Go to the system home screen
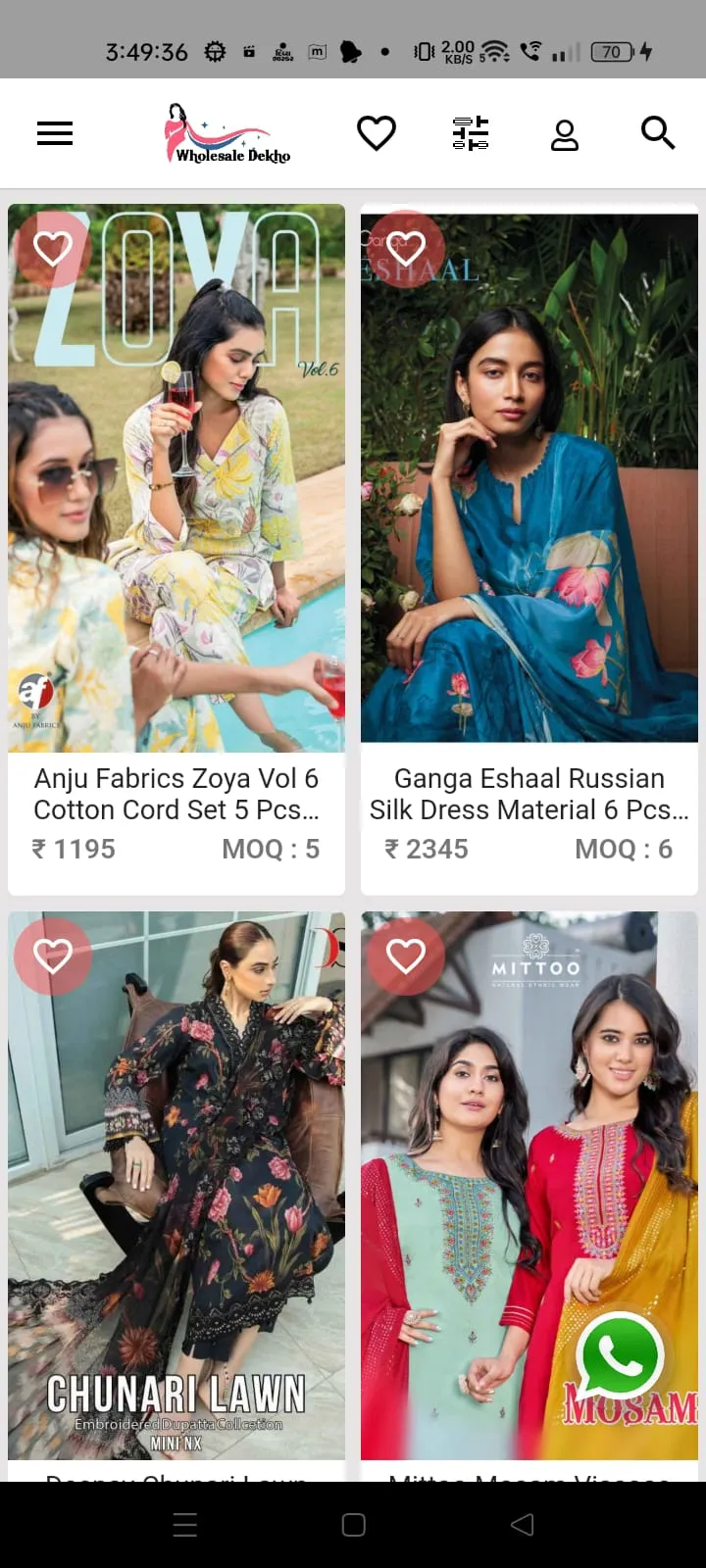 354,1524
